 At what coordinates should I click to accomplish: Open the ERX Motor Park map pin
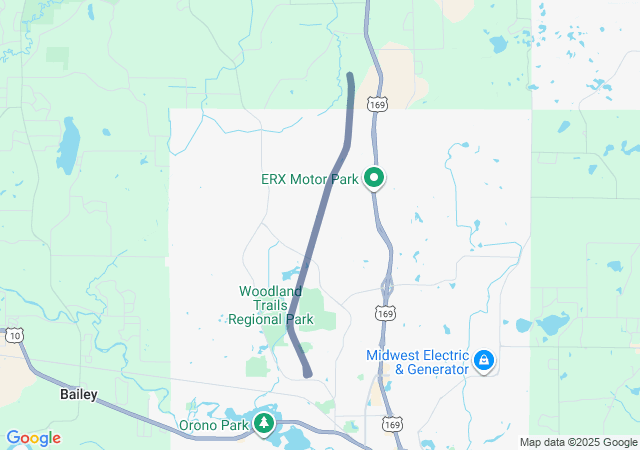[374, 179]
